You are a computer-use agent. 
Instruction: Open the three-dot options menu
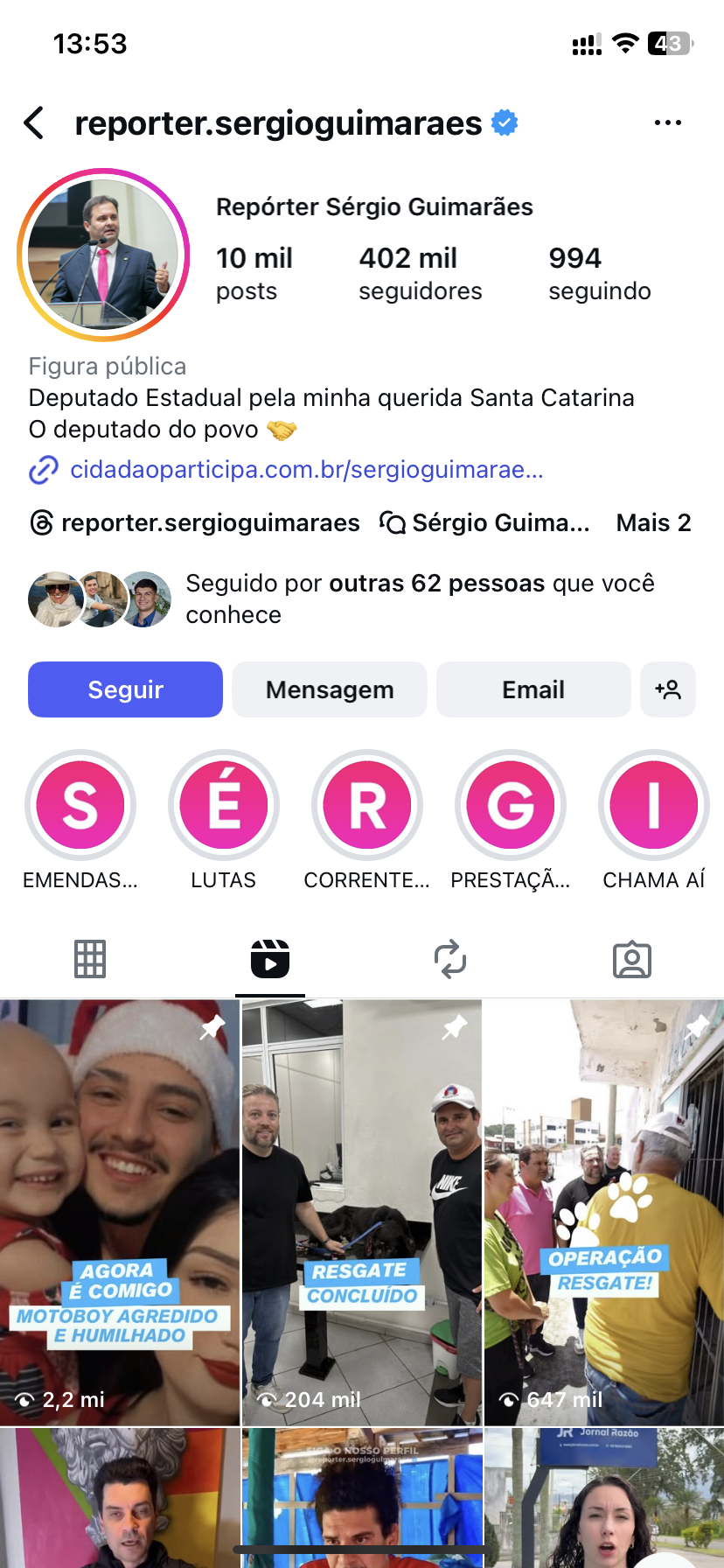pos(667,123)
